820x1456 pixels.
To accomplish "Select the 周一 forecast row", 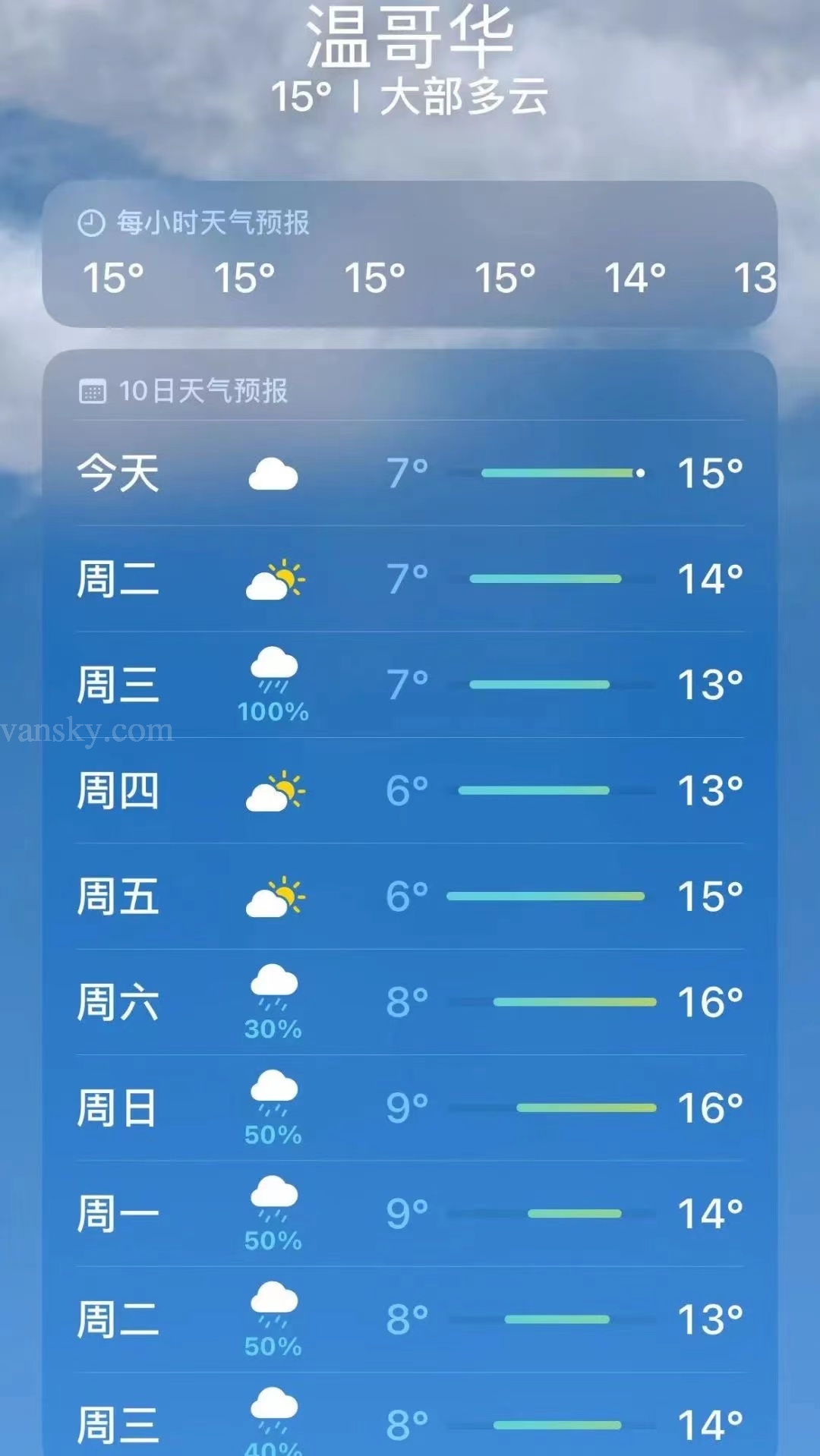I will point(410,1213).
